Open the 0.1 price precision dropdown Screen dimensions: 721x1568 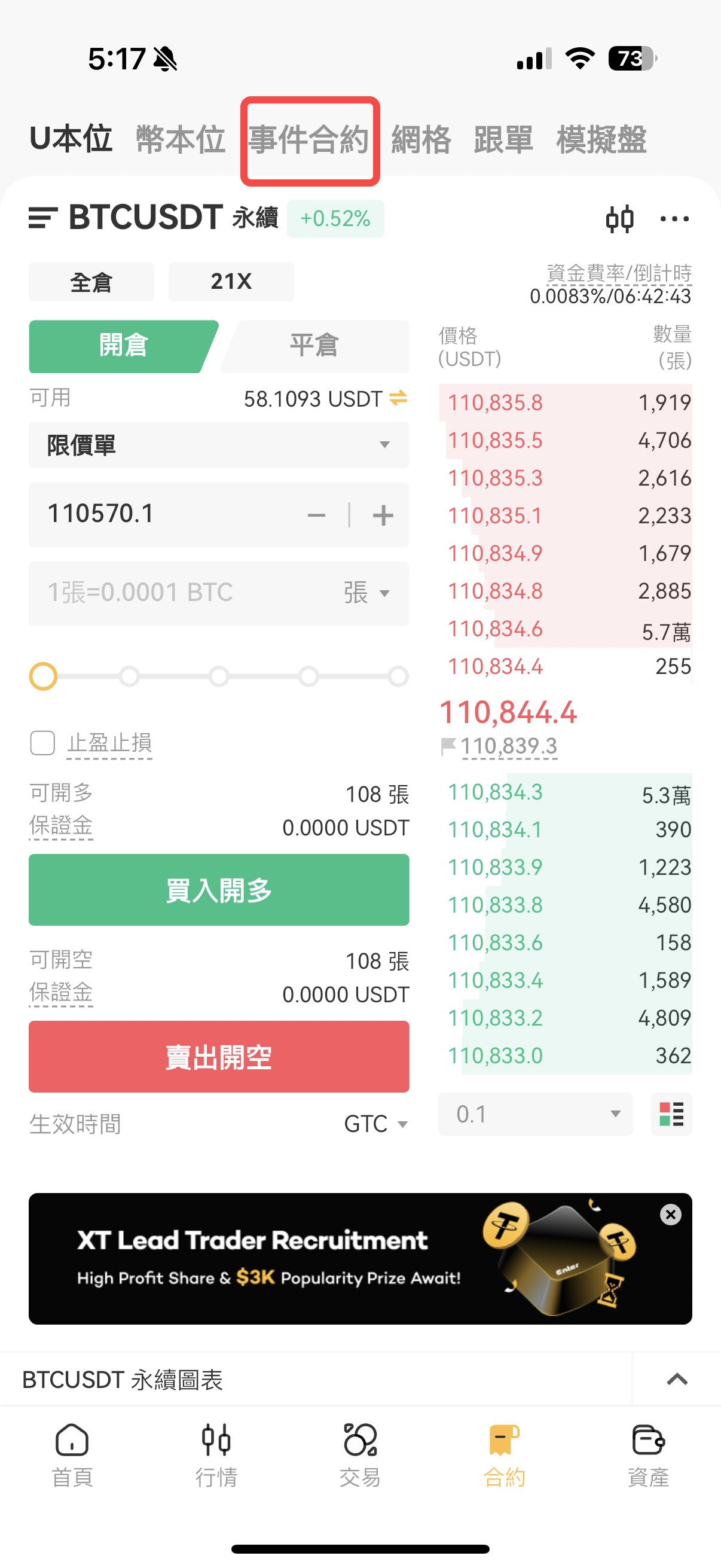tap(536, 1114)
